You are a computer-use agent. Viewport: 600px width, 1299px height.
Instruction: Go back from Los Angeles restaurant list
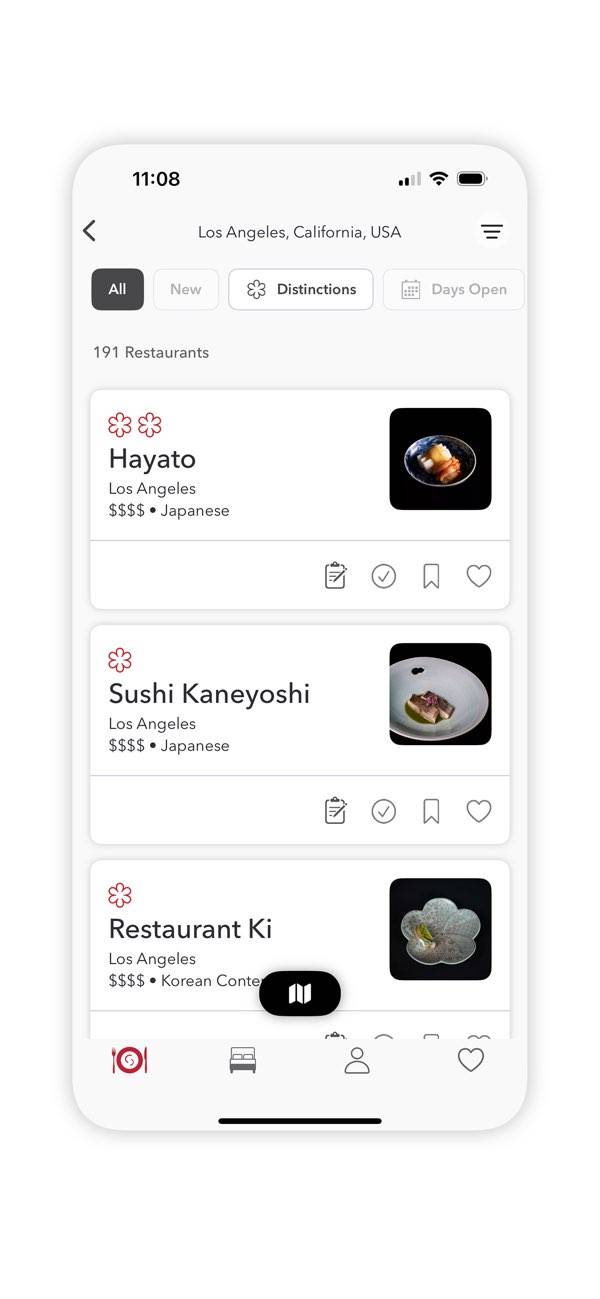89,231
